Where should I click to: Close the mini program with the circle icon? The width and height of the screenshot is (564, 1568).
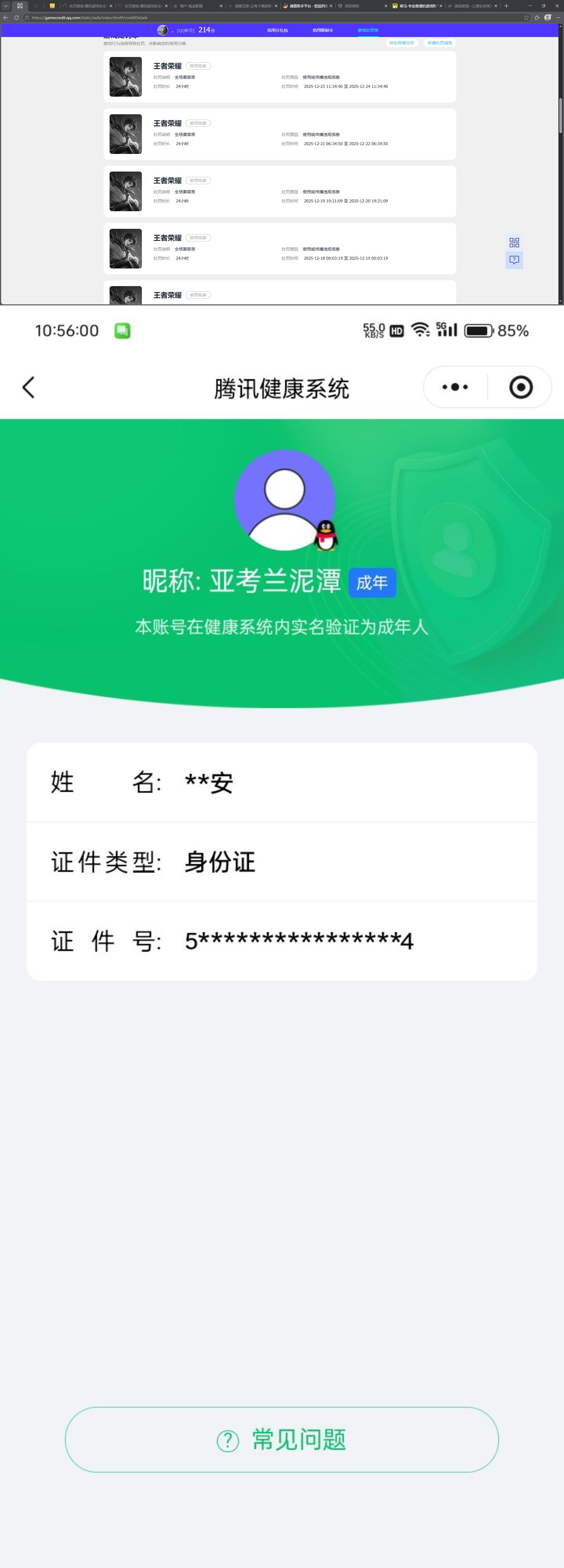click(521, 387)
